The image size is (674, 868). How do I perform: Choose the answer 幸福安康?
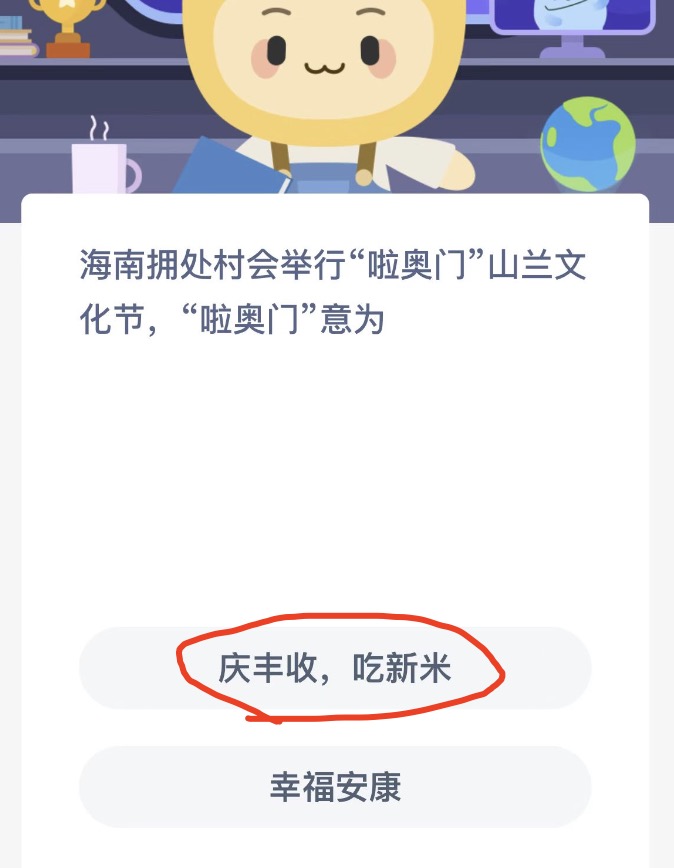tap(335, 787)
